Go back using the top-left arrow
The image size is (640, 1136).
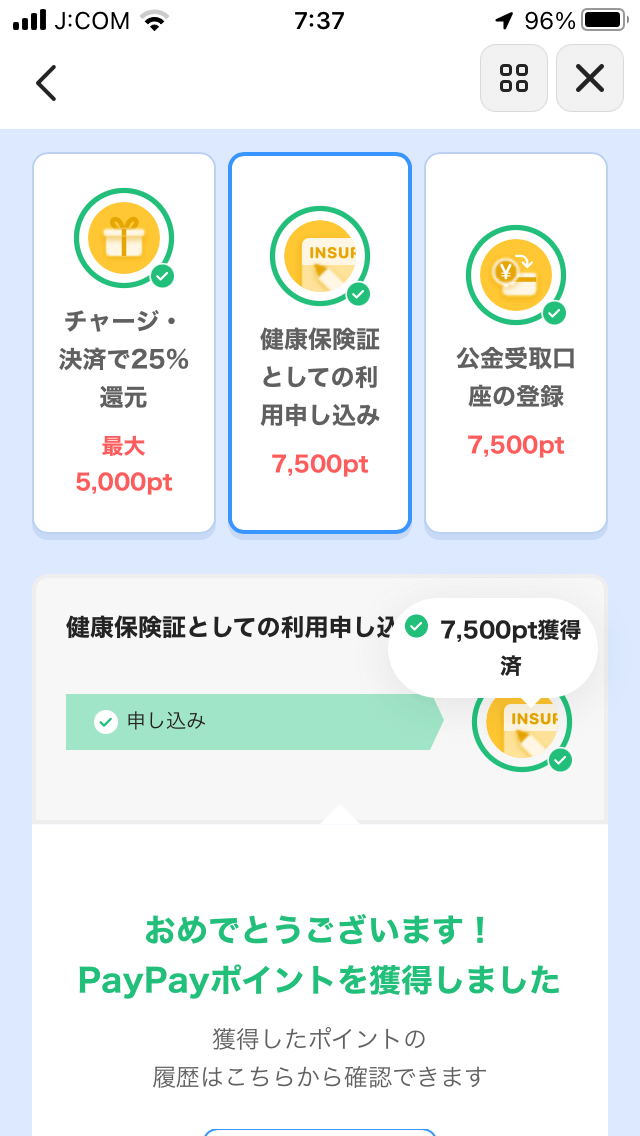click(46, 81)
